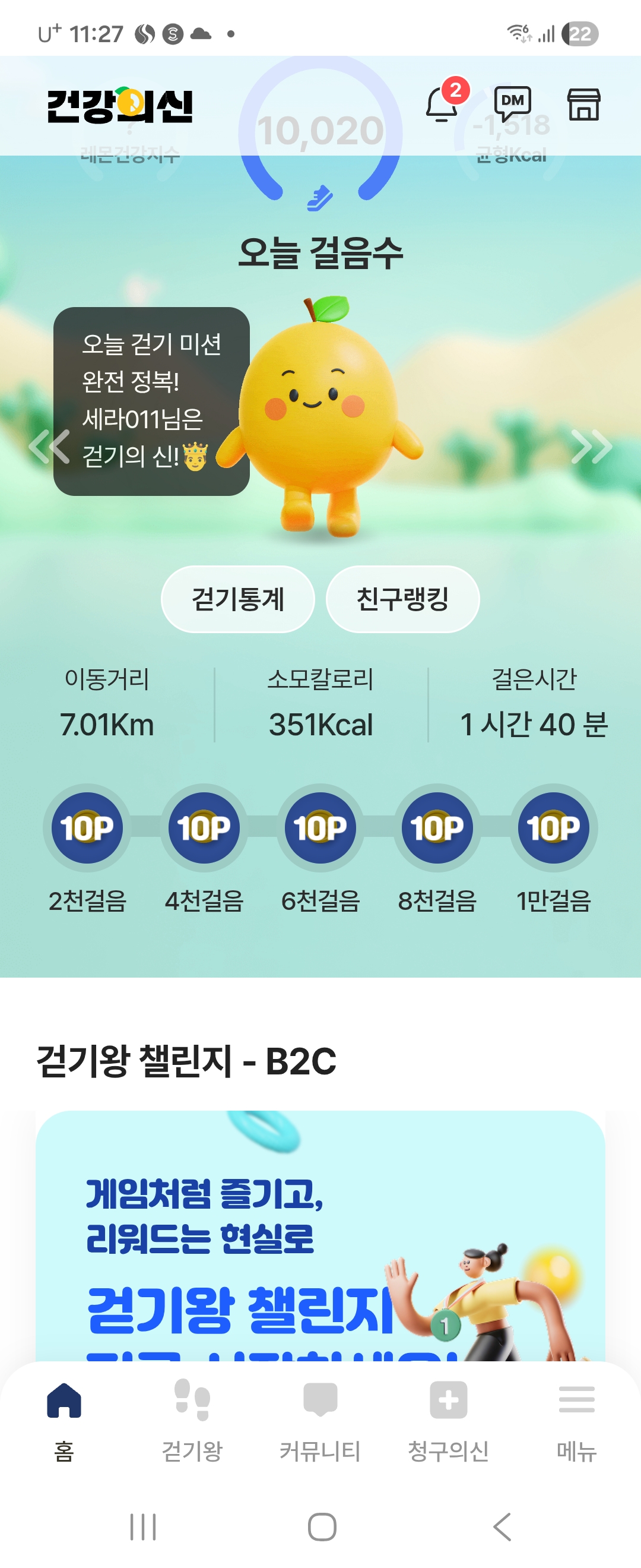The image size is (641, 1568).
Task: Open recent apps from navigation bar
Action: tap(143, 1526)
